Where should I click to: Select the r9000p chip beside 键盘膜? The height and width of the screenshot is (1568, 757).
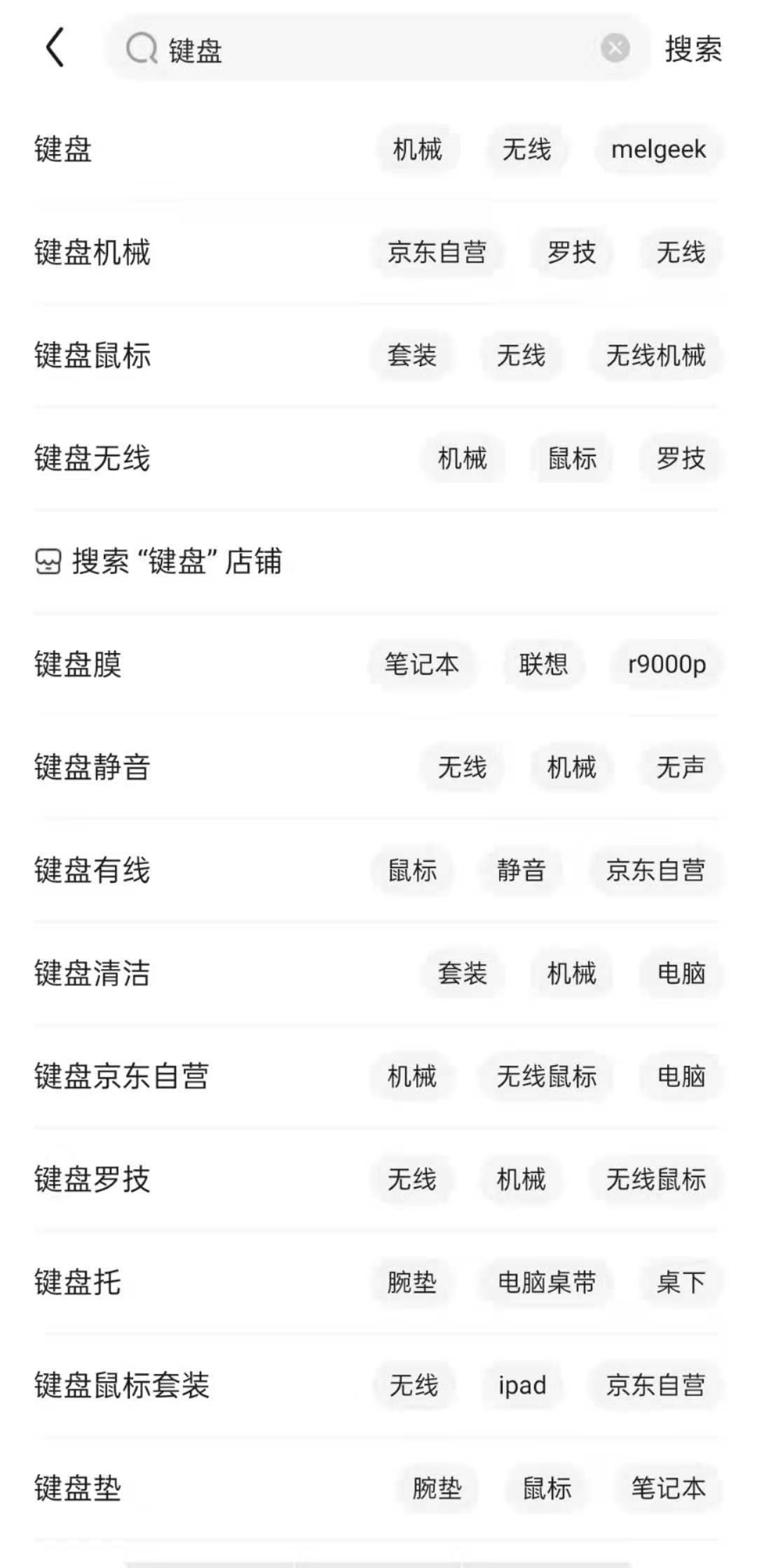667,664
